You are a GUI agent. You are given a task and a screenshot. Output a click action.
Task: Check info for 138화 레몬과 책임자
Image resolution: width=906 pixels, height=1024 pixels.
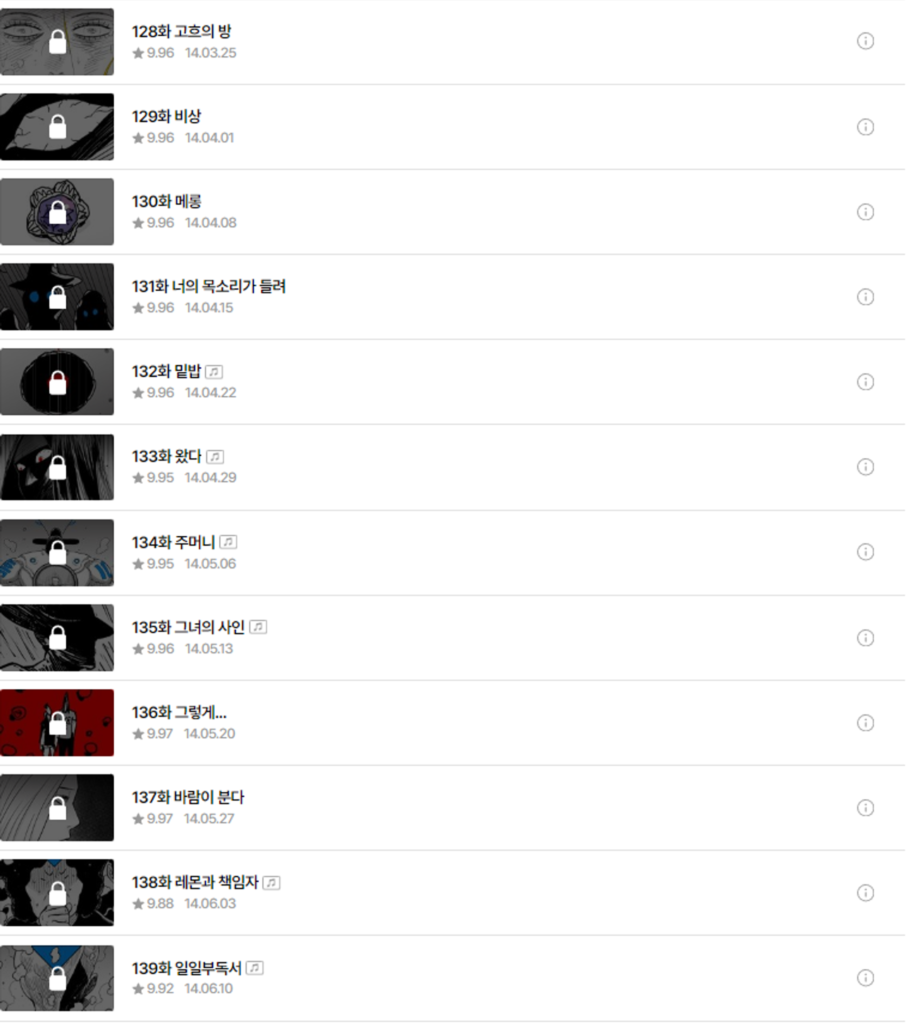click(866, 892)
